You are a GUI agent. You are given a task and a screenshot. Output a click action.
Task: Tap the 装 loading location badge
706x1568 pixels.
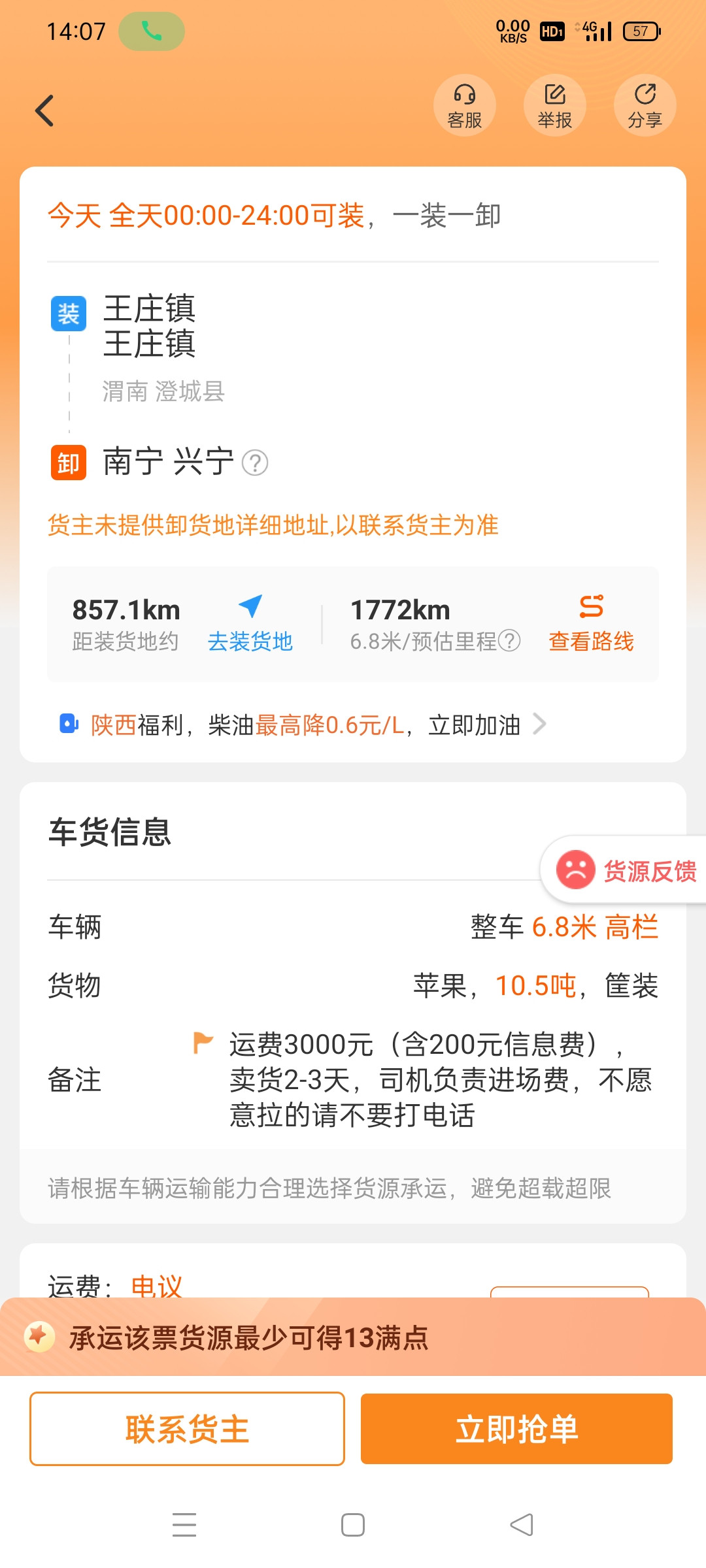coord(67,312)
